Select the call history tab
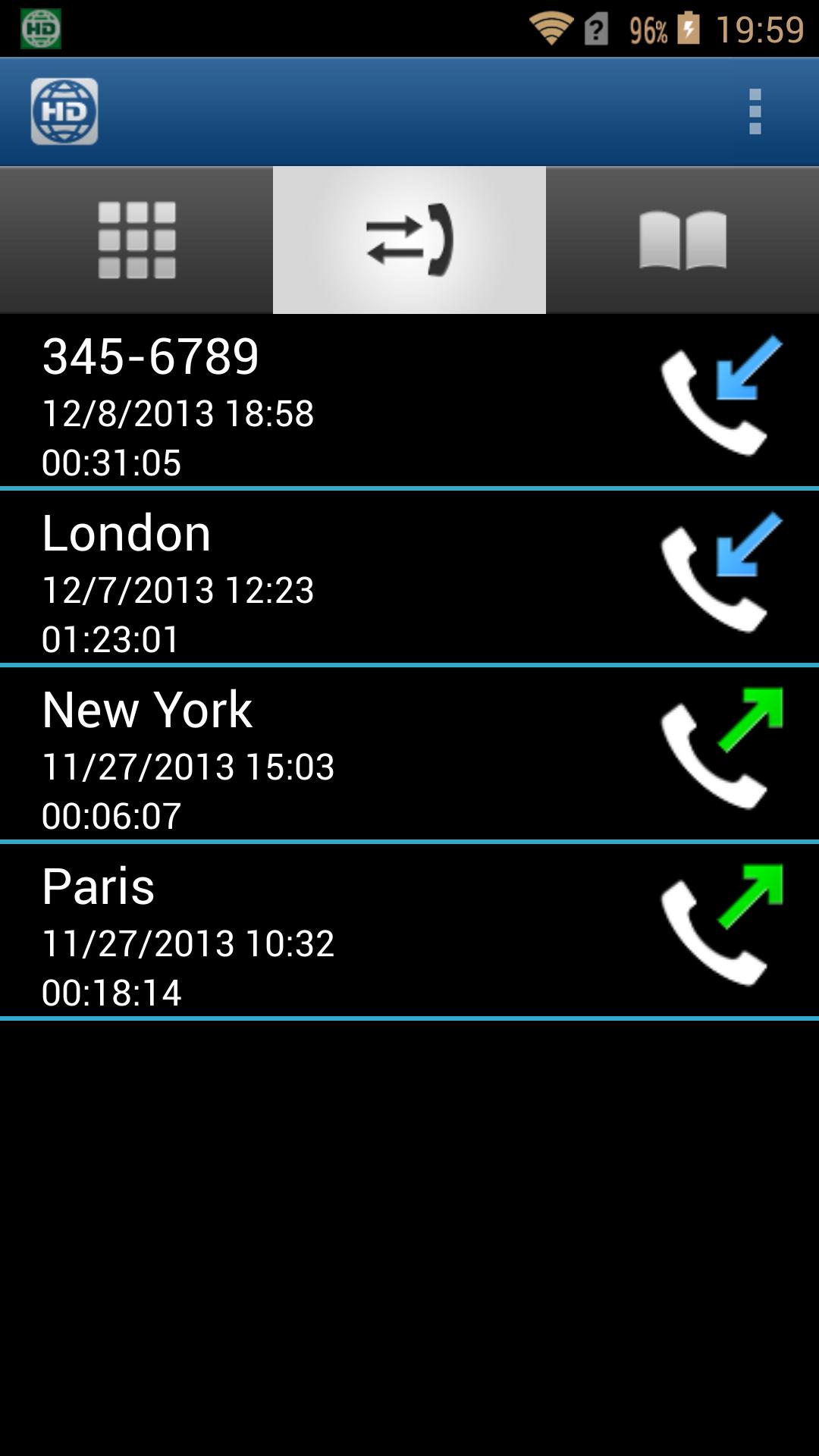This screenshot has height=1456, width=819. [x=409, y=240]
